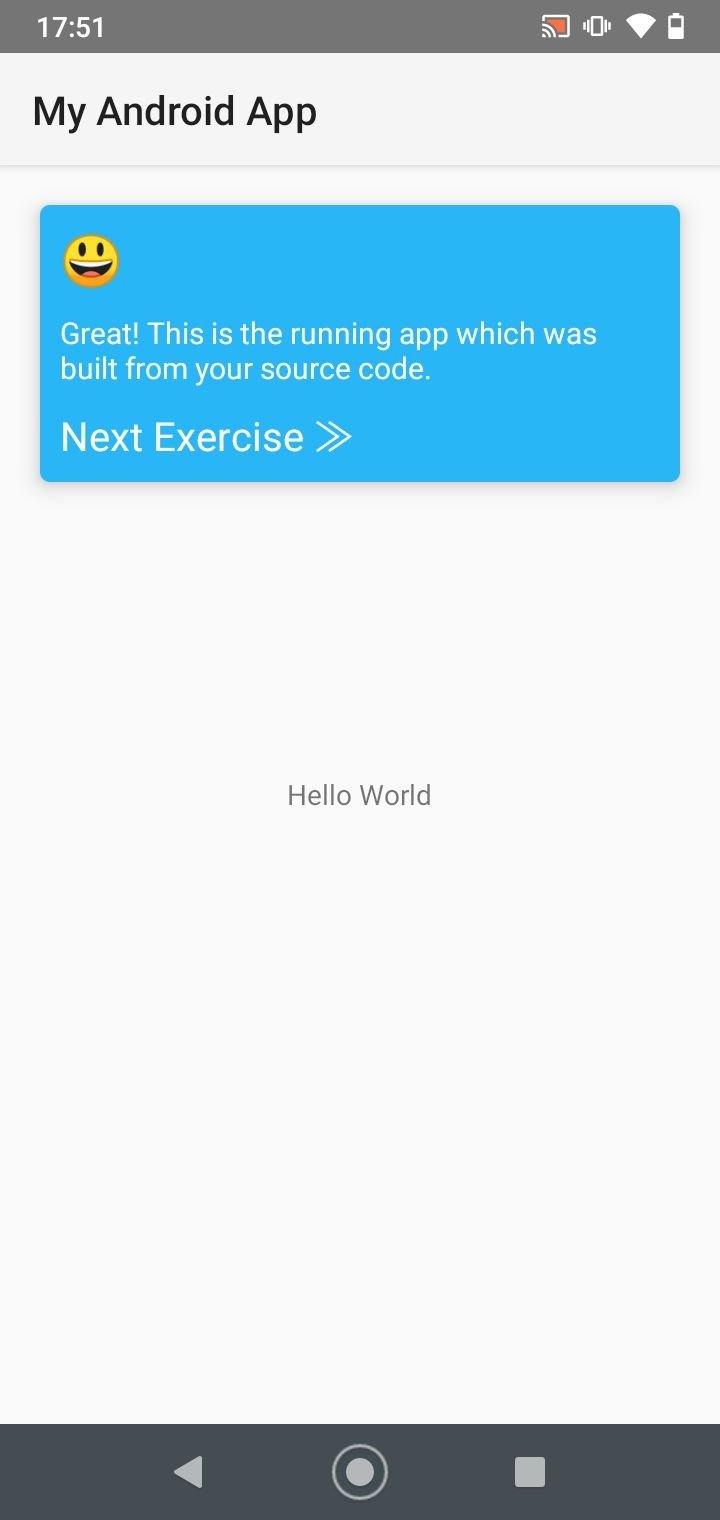Open the recent apps overview
720x1520 pixels.
tap(529, 1471)
